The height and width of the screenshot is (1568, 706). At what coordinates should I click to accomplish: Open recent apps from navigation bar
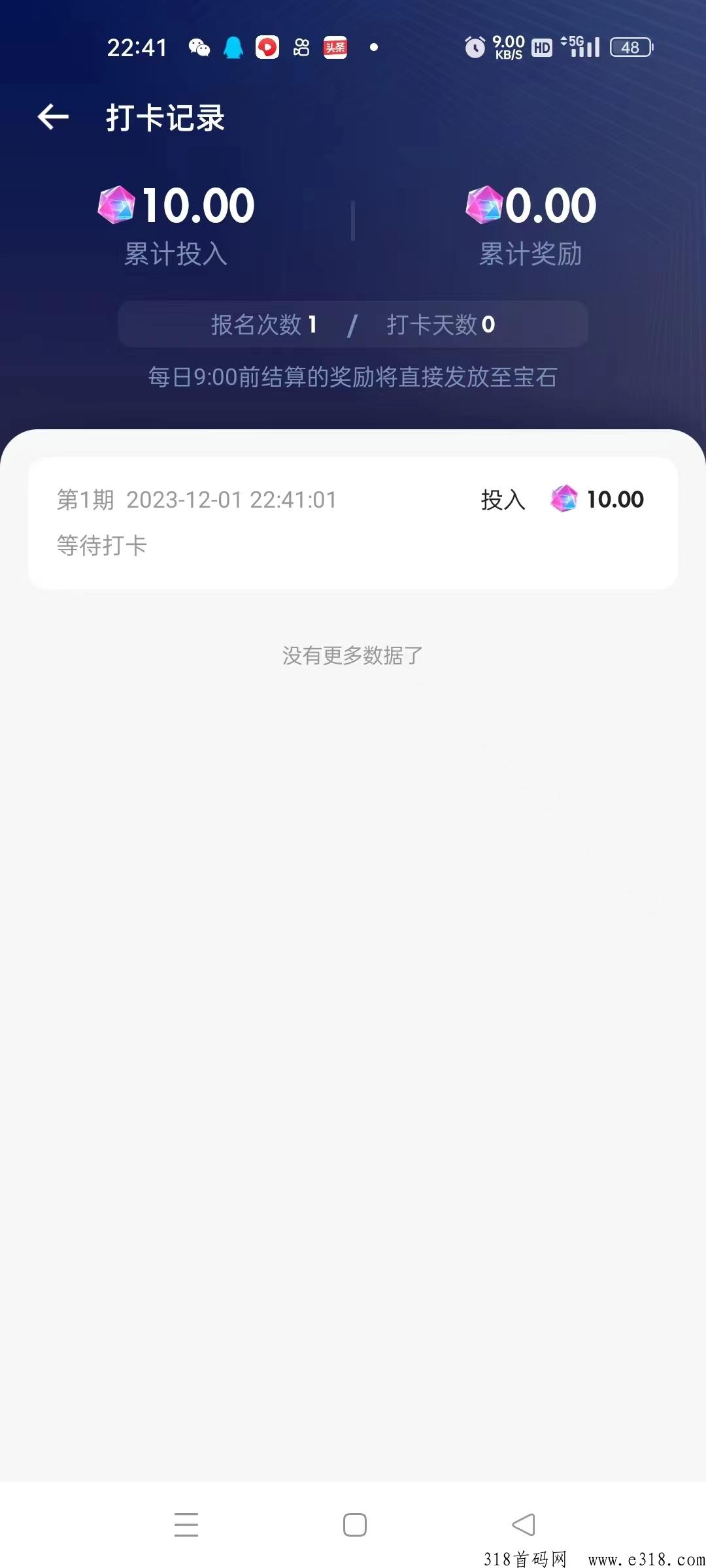point(186,1524)
